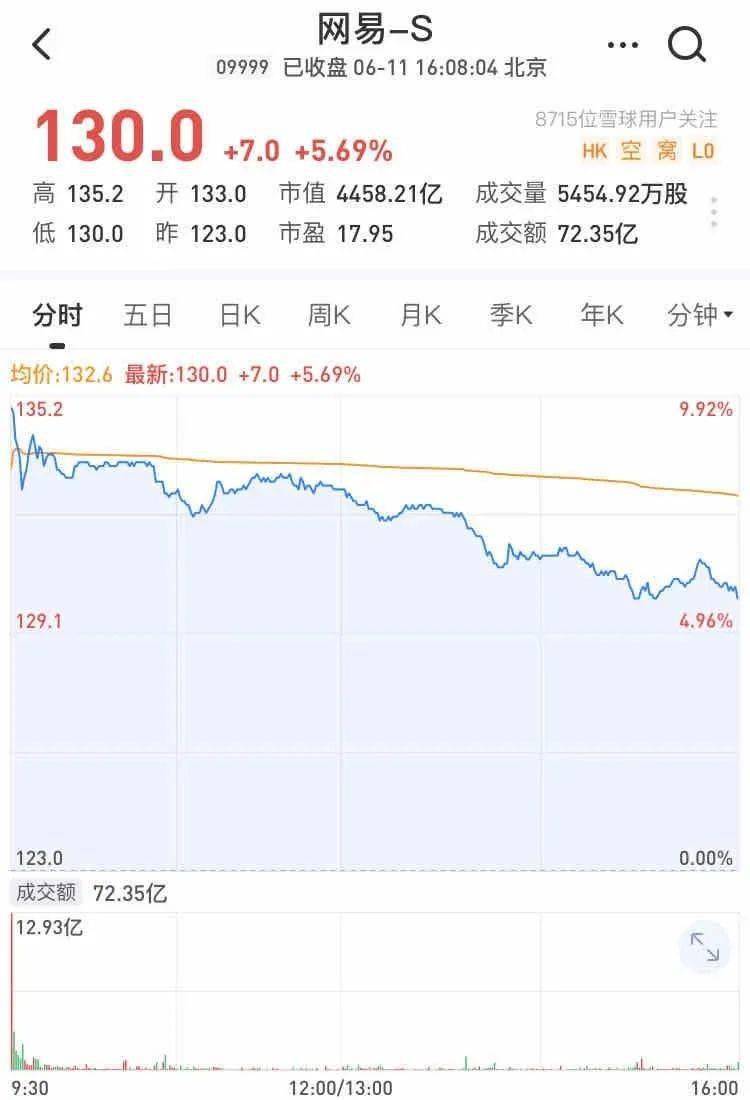Tap the vertical dots beside 成交量 data

coord(714,213)
